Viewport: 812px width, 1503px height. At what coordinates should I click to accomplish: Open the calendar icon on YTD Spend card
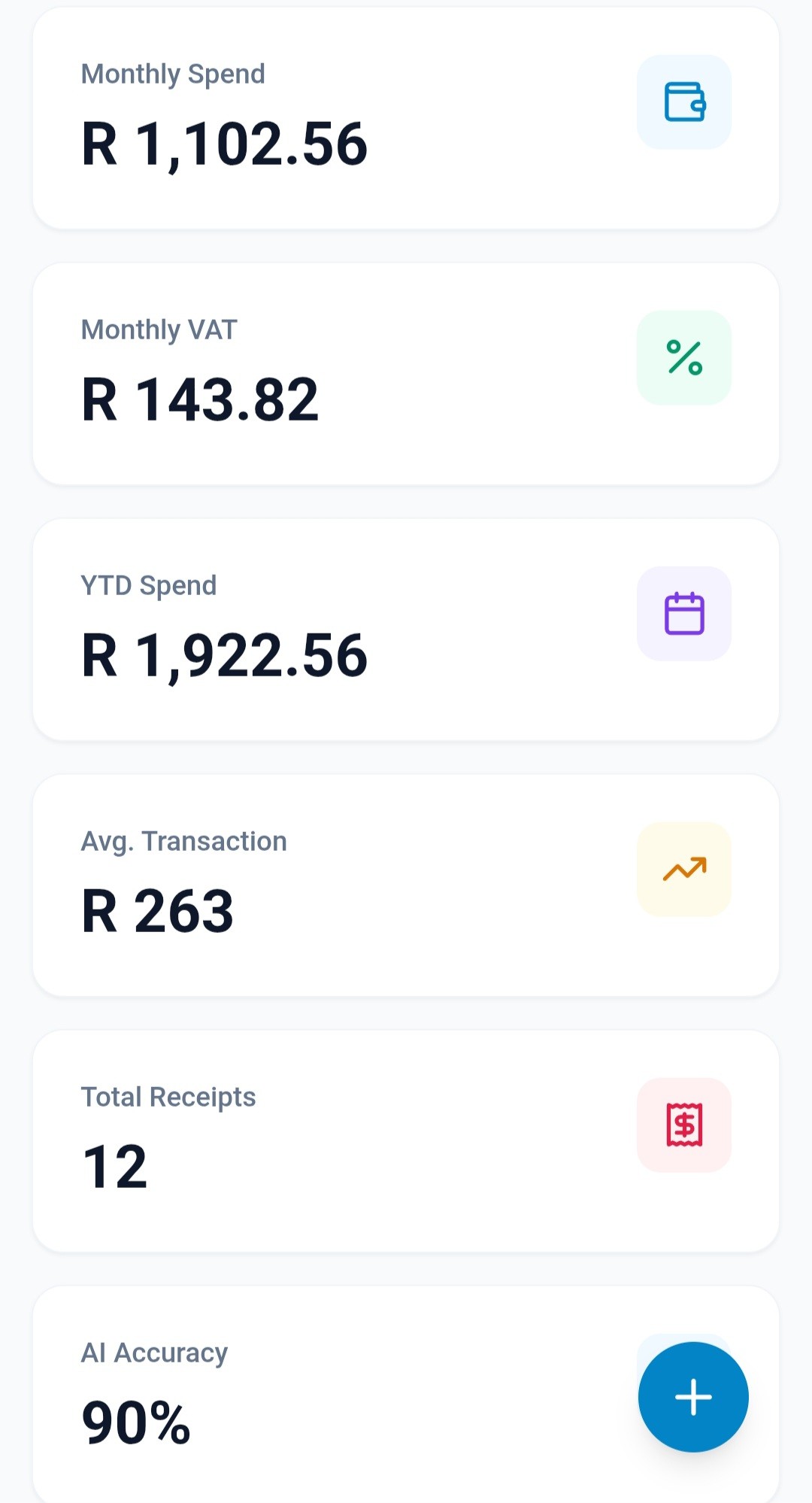pos(683,615)
